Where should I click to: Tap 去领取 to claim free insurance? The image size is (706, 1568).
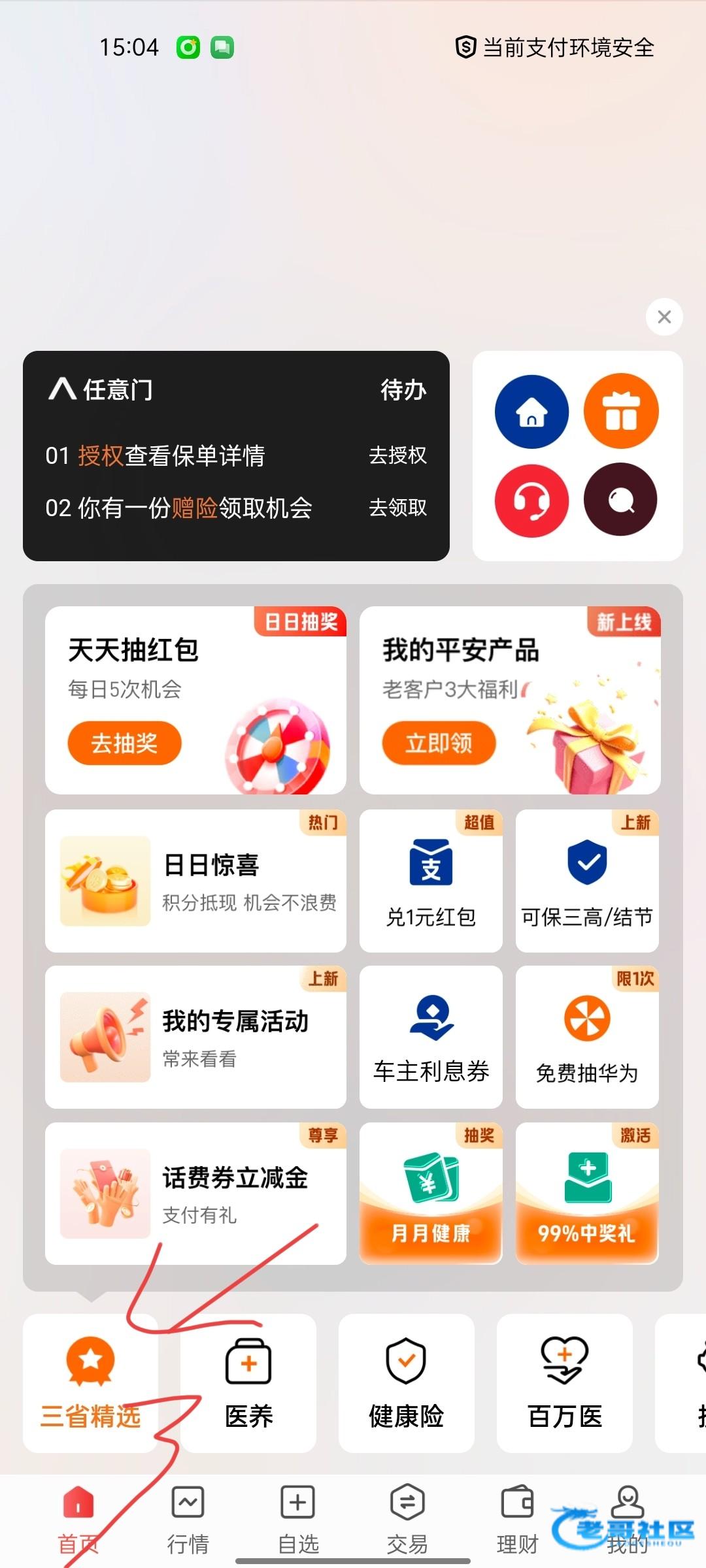pos(397,508)
